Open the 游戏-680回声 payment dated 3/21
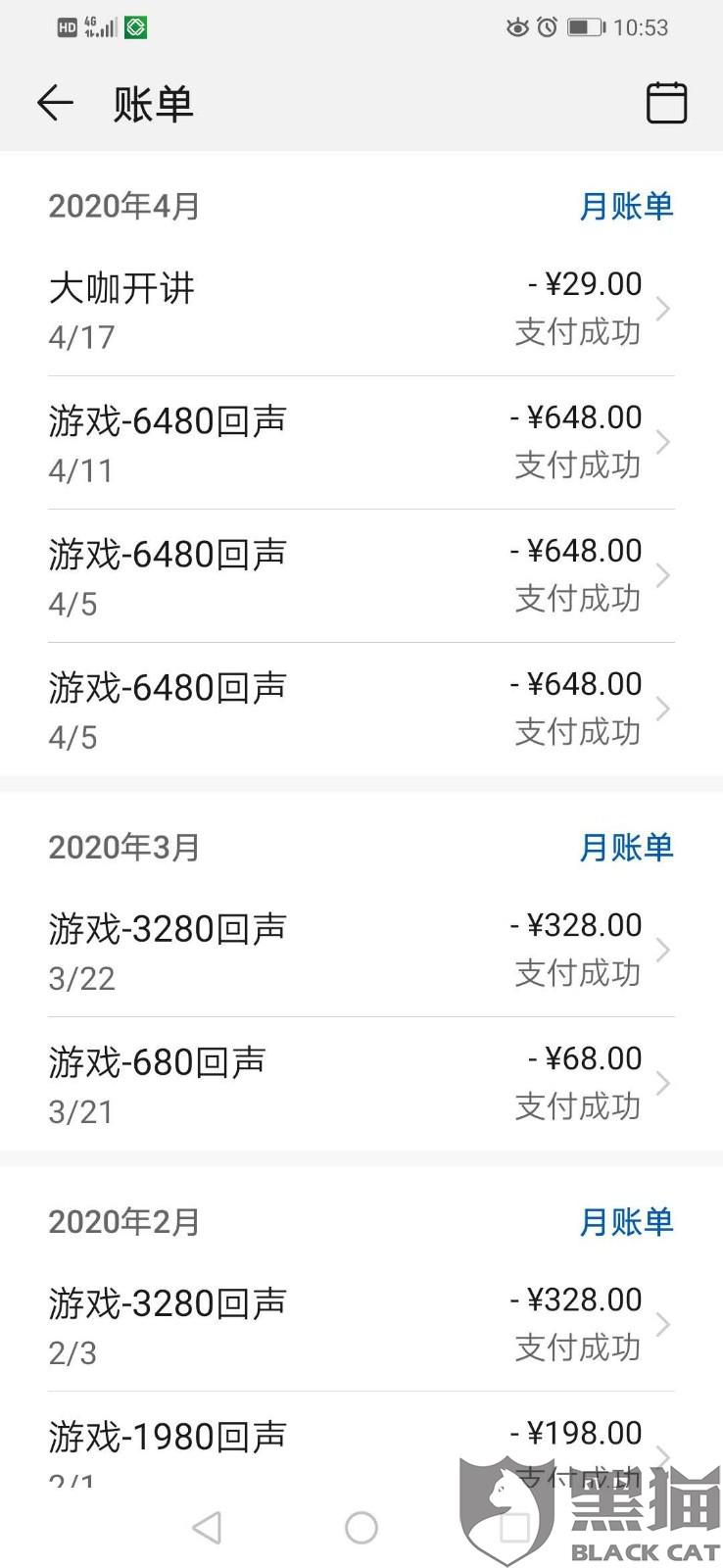The width and height of the screenshot is (723, 1568). [x=361, y=1084]
